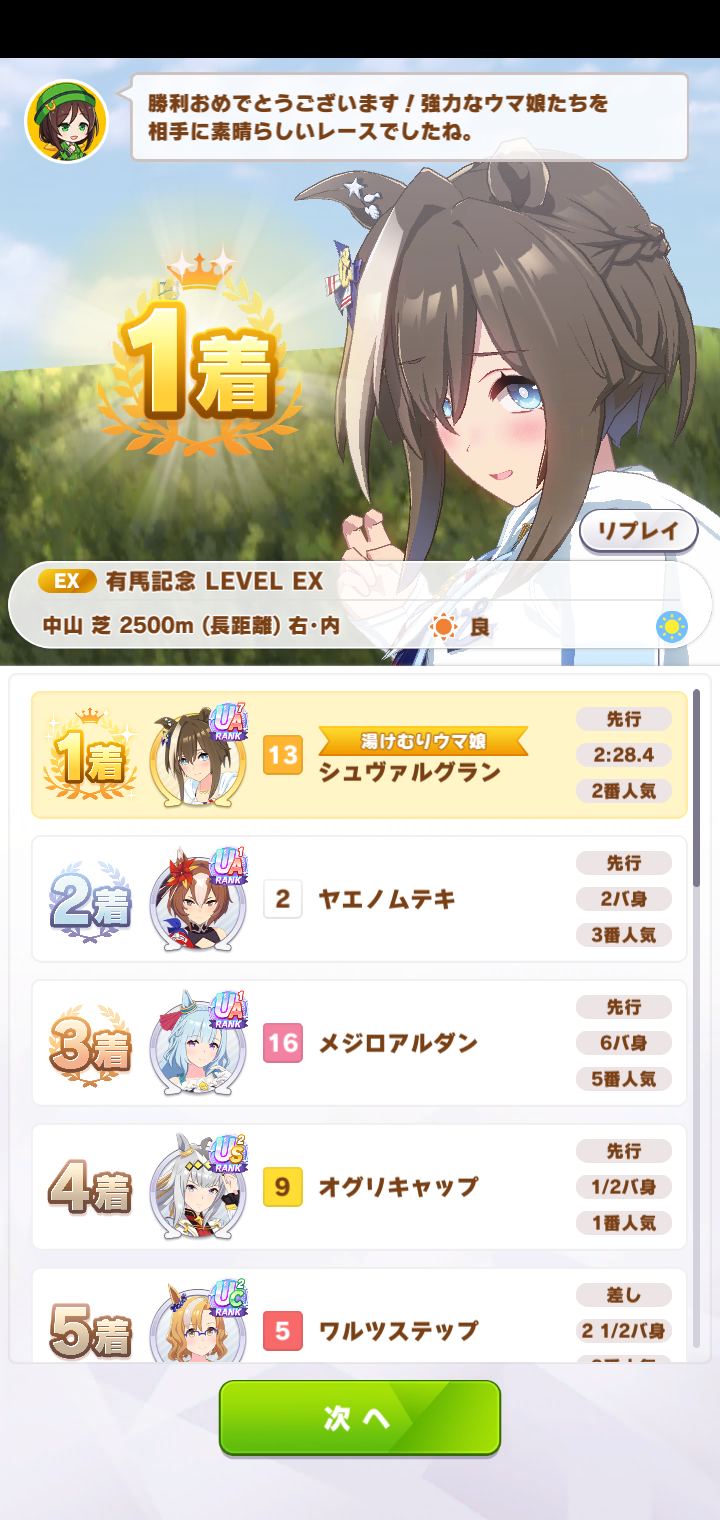
Task: Select ヤエノムテキ's 2nd place result row
Action: (359, 899)
